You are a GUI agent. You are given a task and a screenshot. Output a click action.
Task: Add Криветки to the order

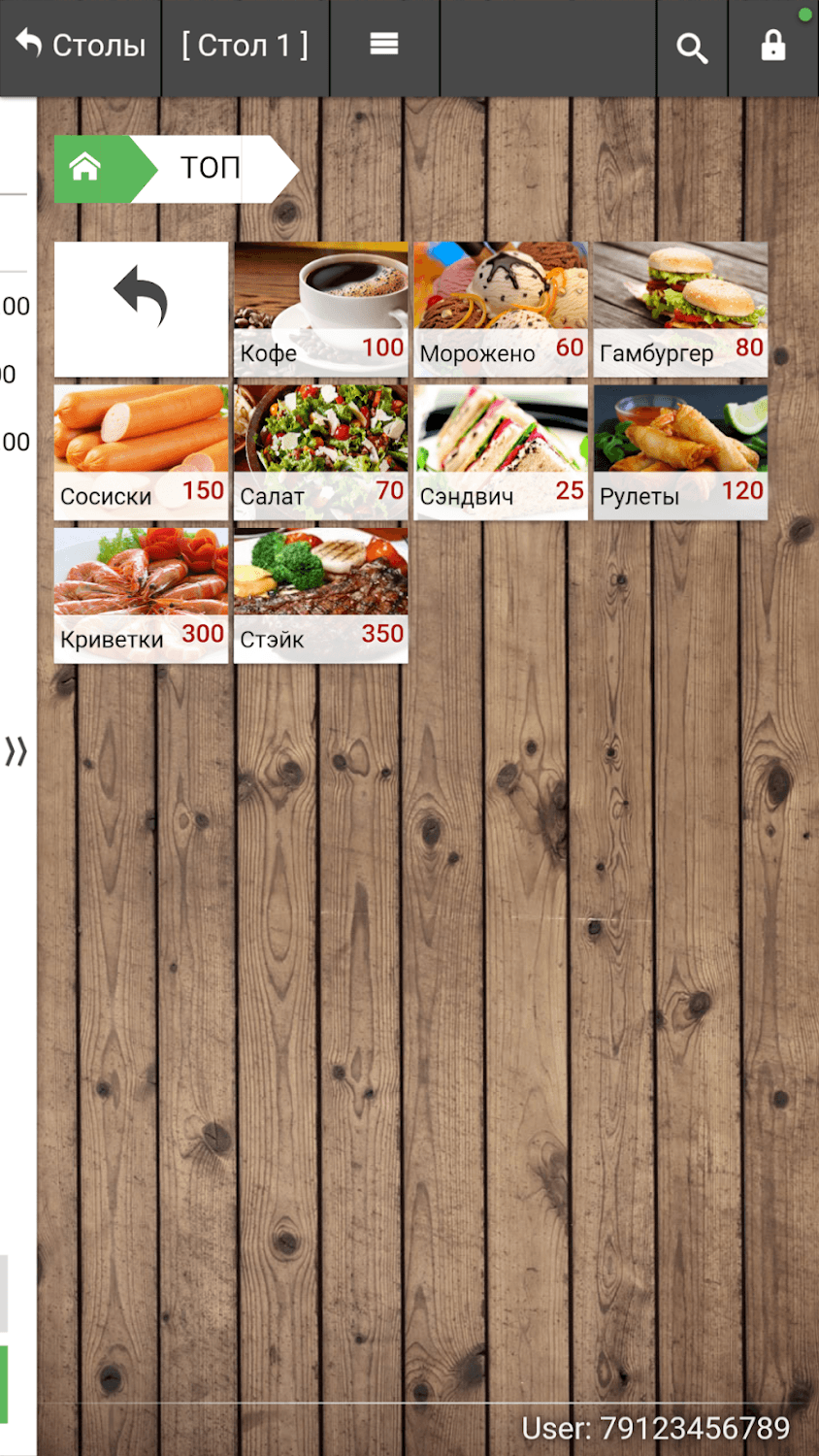(x=142, y=595)
